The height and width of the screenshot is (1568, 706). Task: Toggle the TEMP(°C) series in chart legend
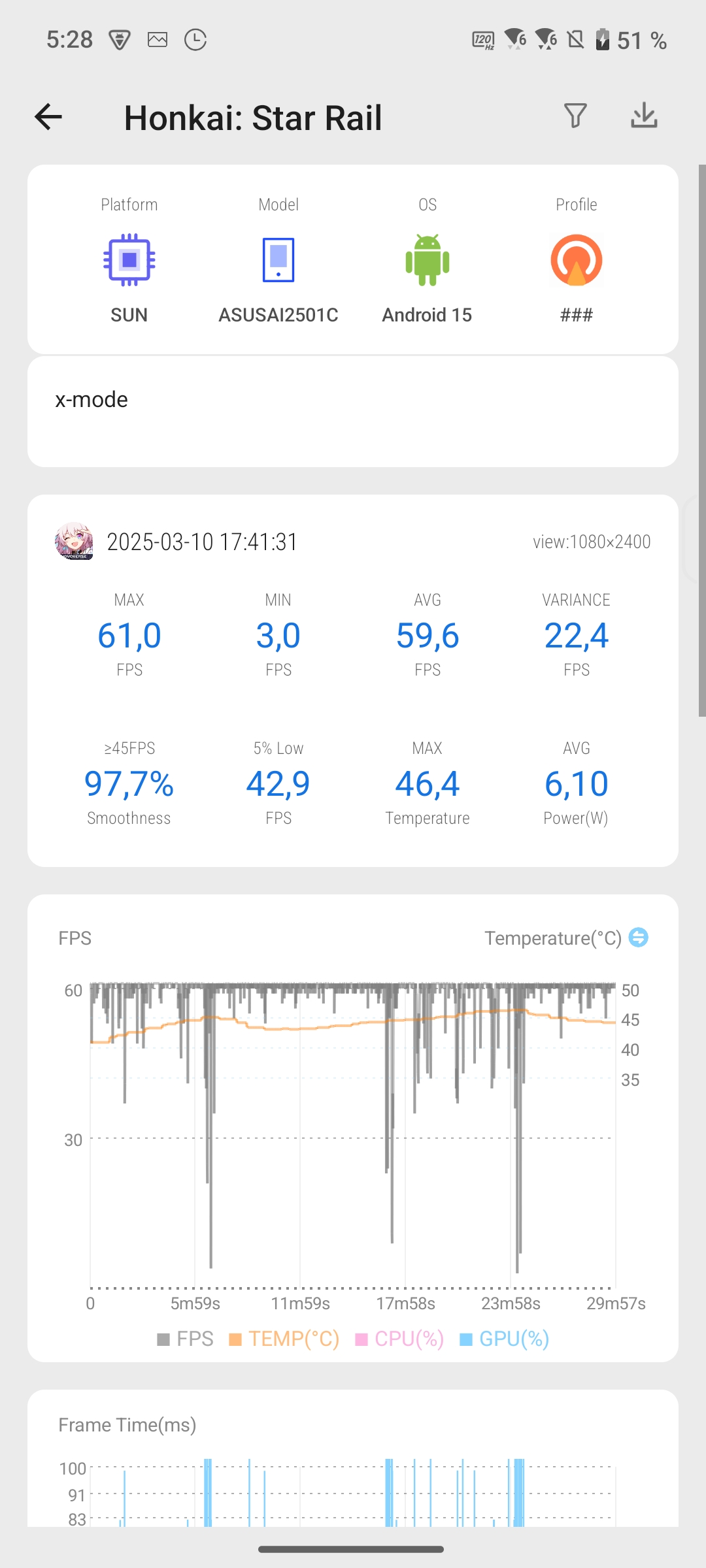(284, 1339)
